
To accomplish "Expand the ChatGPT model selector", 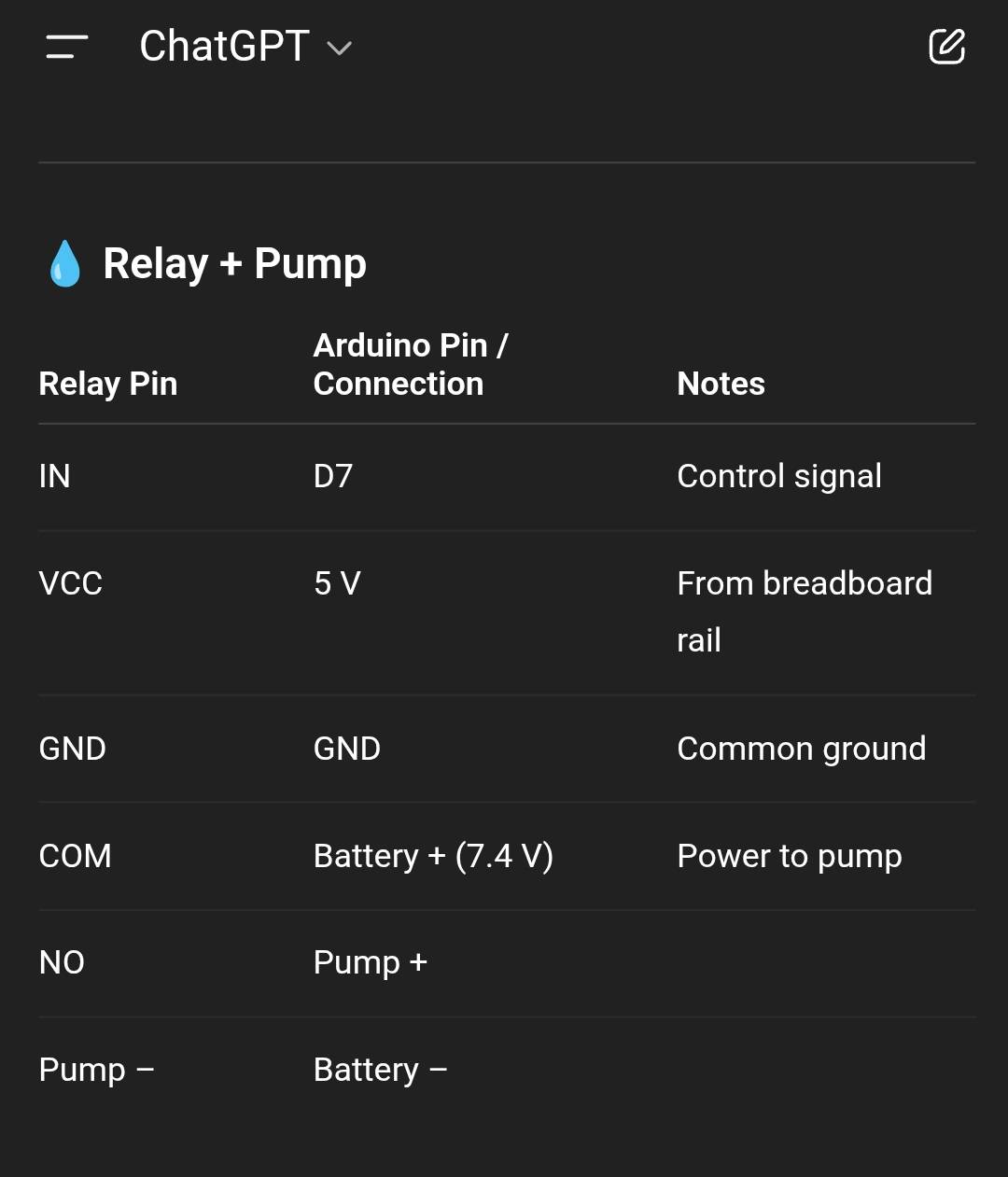I will (245, 47).
